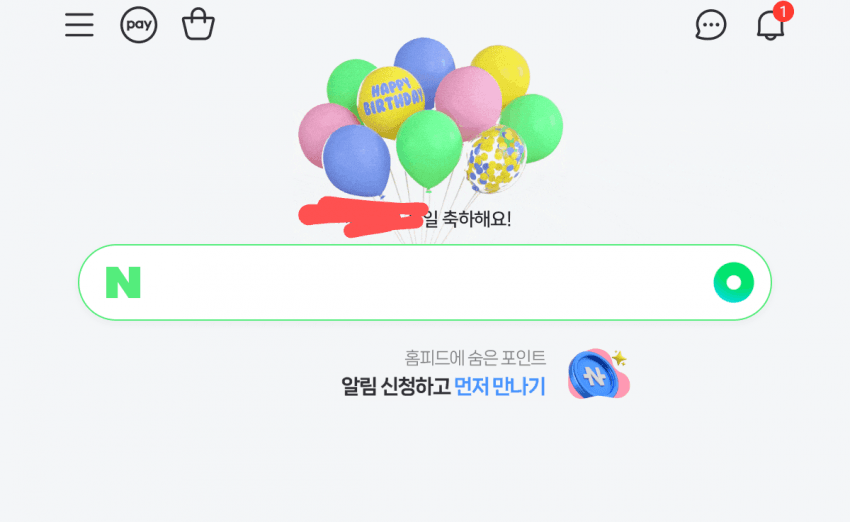Viewport: 850px width, 522px height.
Task: Open Naver Pay
Action: 139,25
